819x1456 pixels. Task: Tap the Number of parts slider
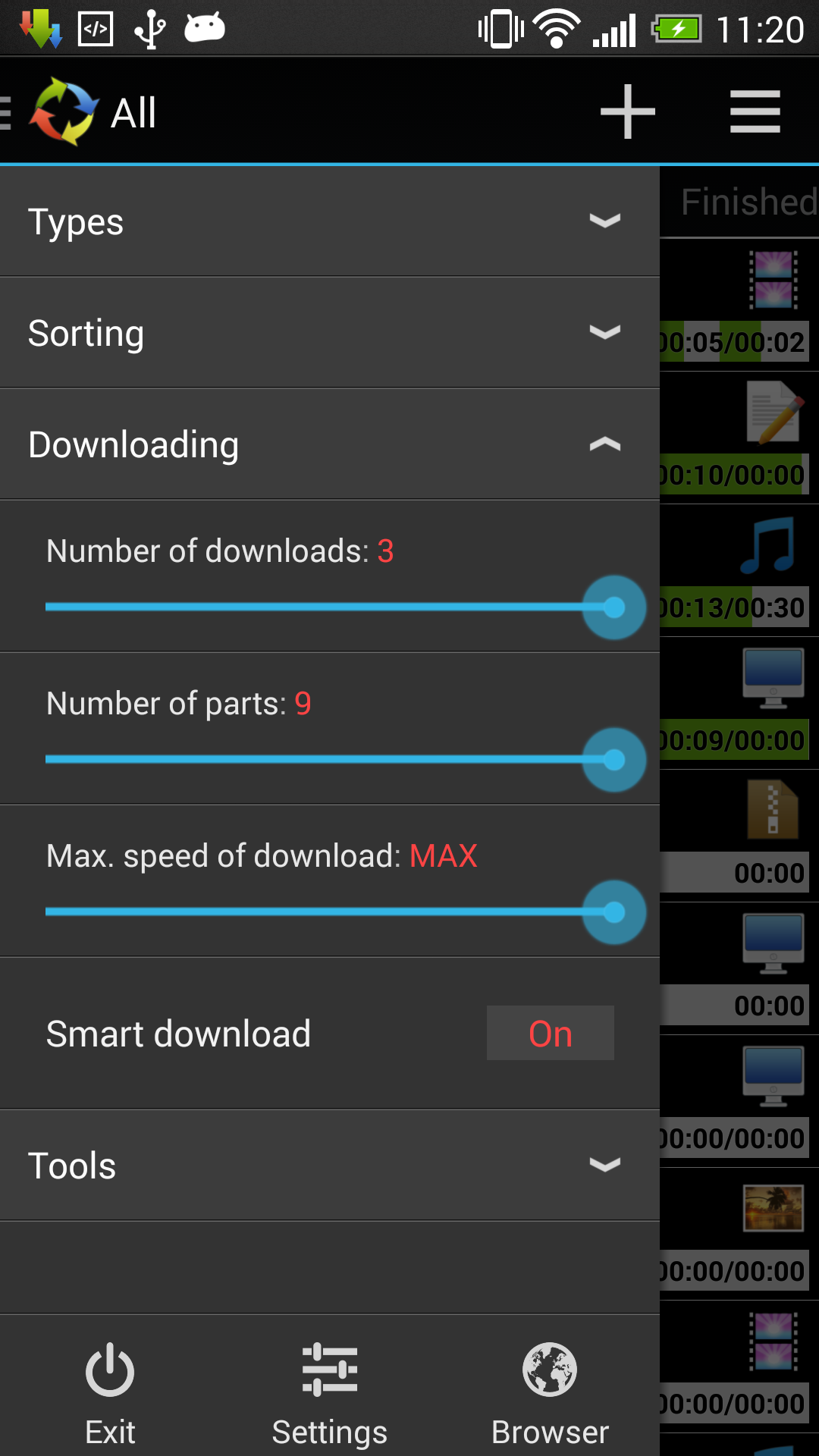tap(329, 759)
